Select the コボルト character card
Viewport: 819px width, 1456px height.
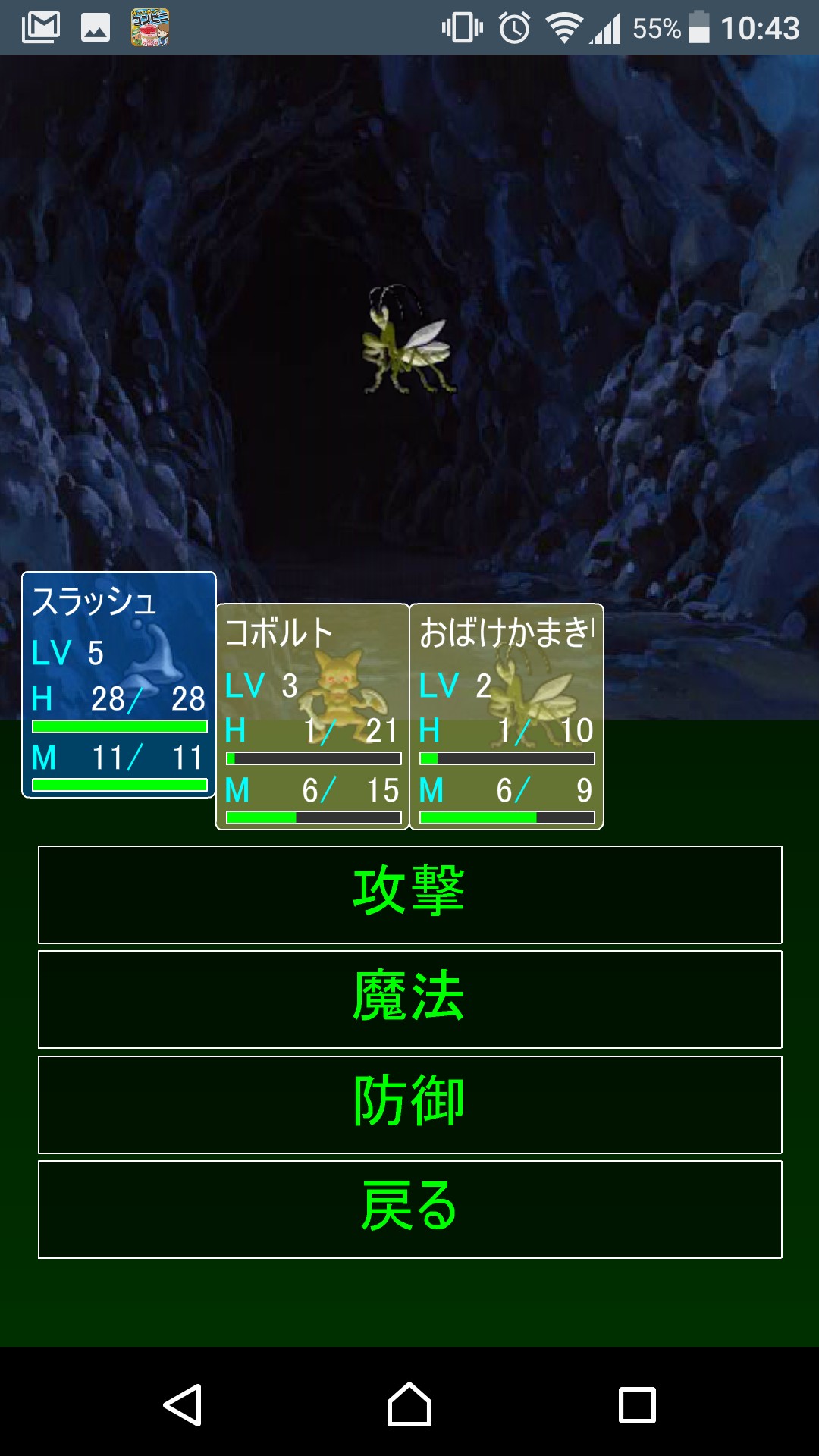(312, 717)
